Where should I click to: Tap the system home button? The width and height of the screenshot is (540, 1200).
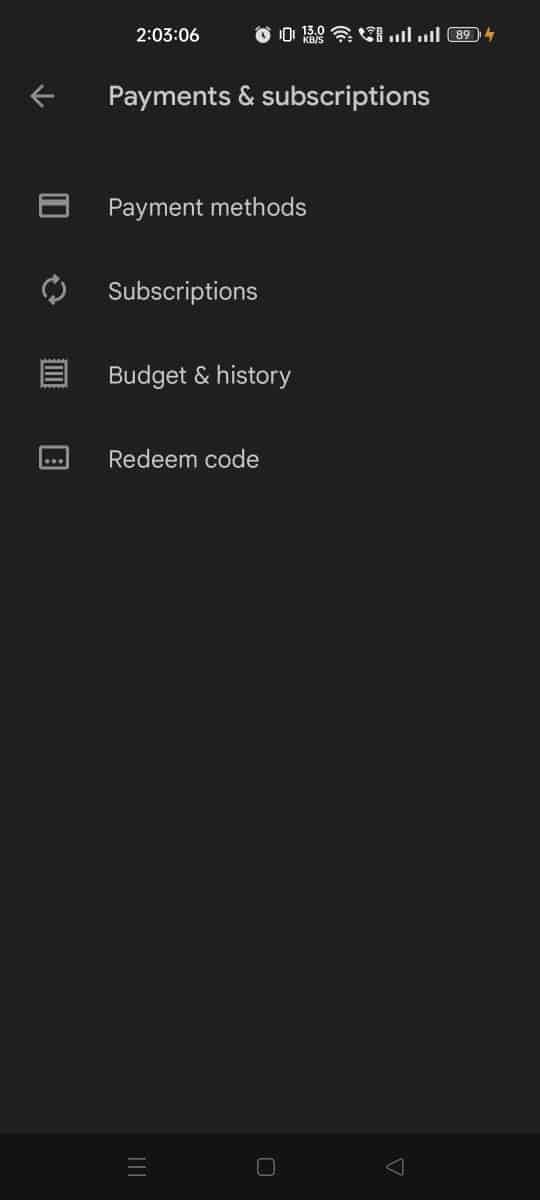click(x=266, y=1166)
